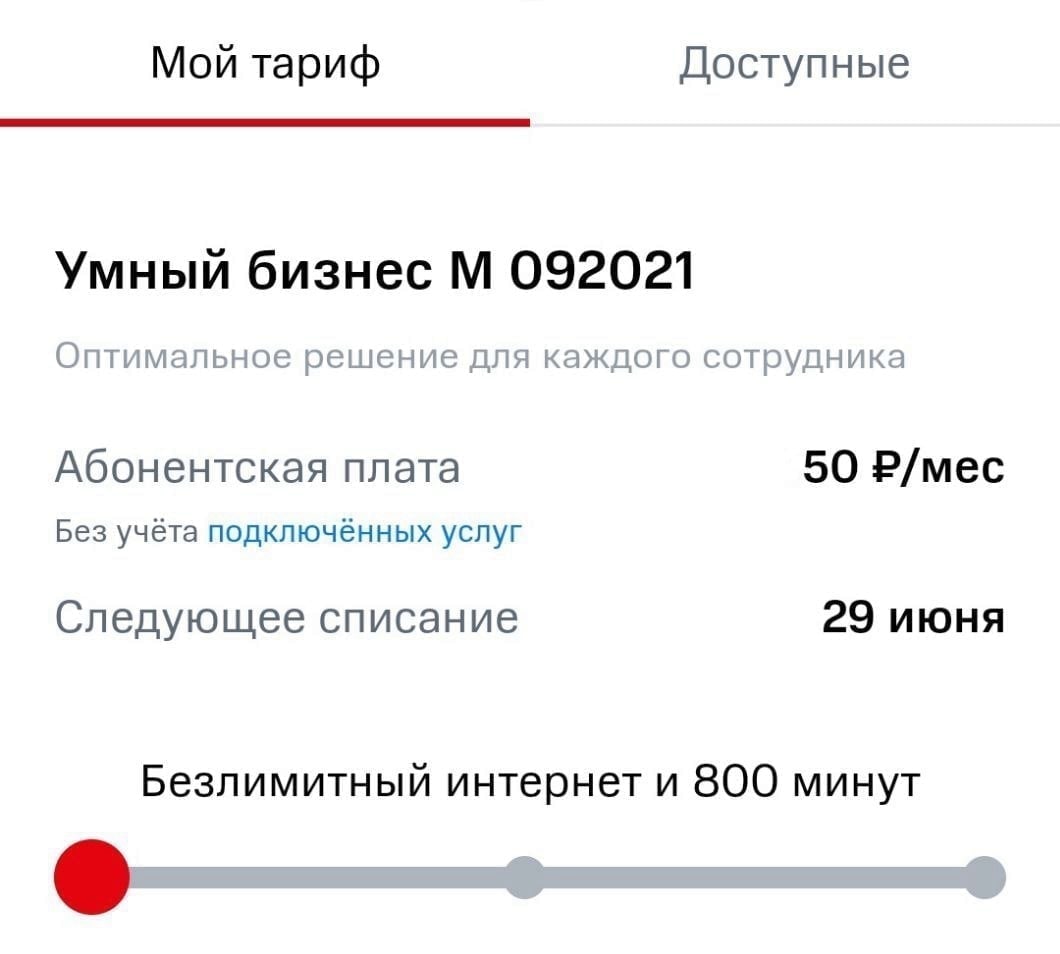Select the Мой тариф tab
Image resolution: width=1060 pixels, height=954 pixels.
tap(265, 65)
